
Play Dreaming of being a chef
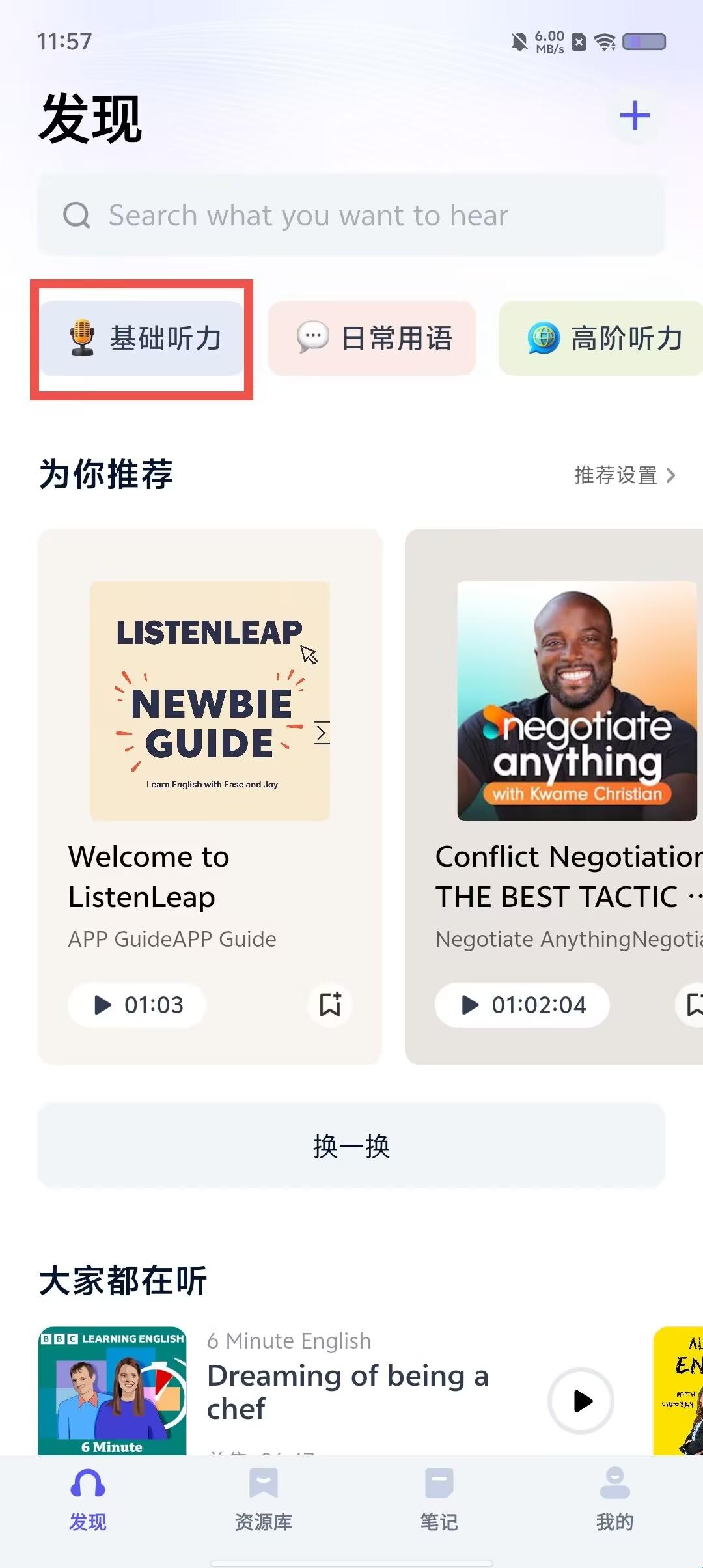581,1400
